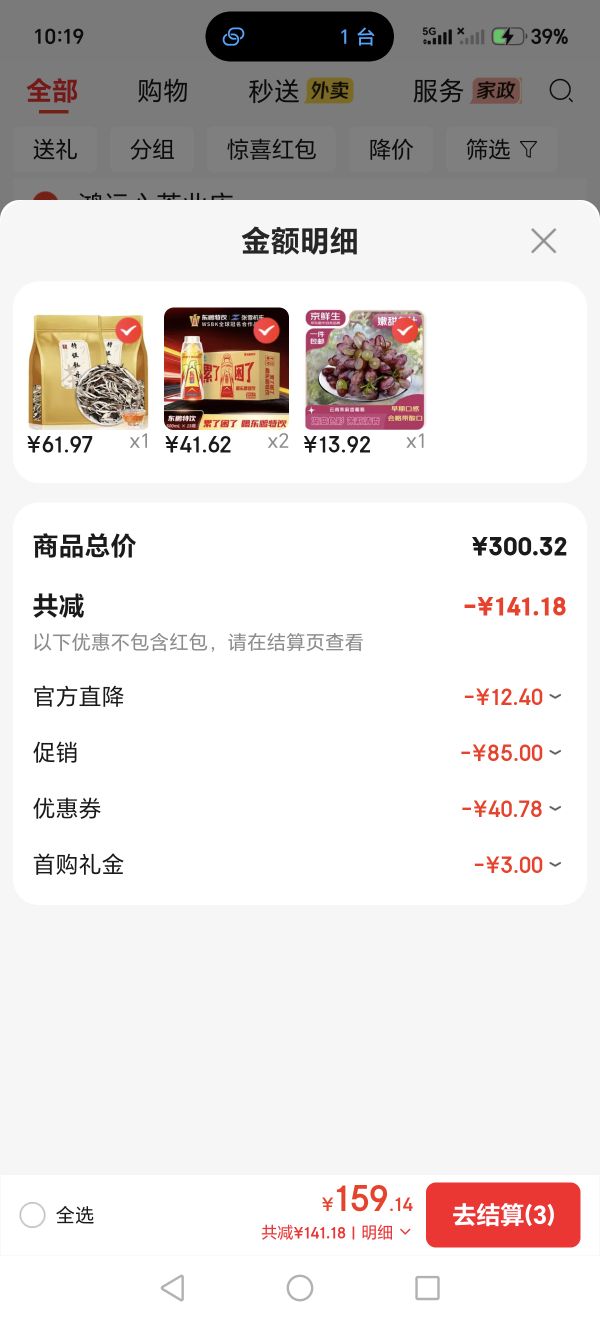Open the ¥13.92 grapes product thumbnail

click(x=365, y=370)
